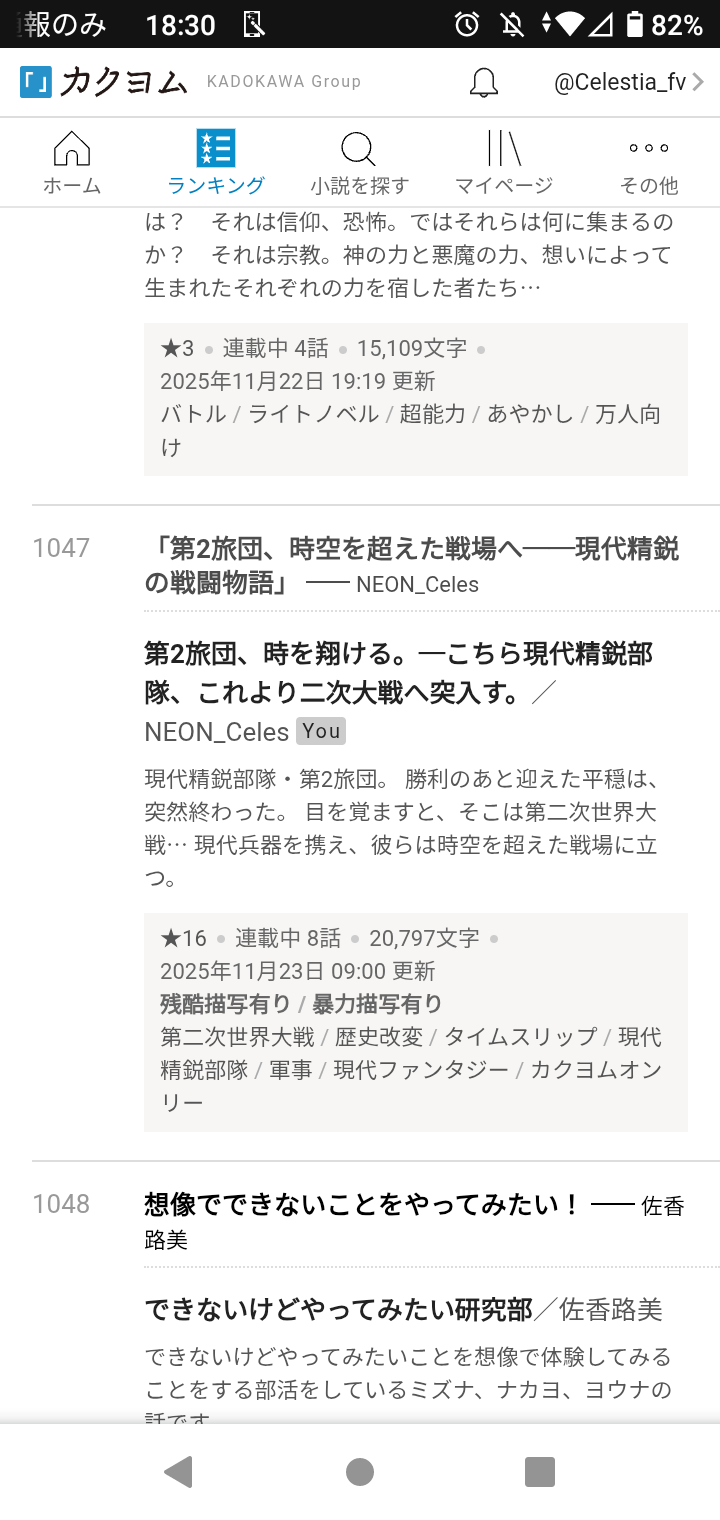Open review 想像でできないことをやってみたい！
The width and height of the screenshot is (720, 1520).
(x=362, y=1204)
